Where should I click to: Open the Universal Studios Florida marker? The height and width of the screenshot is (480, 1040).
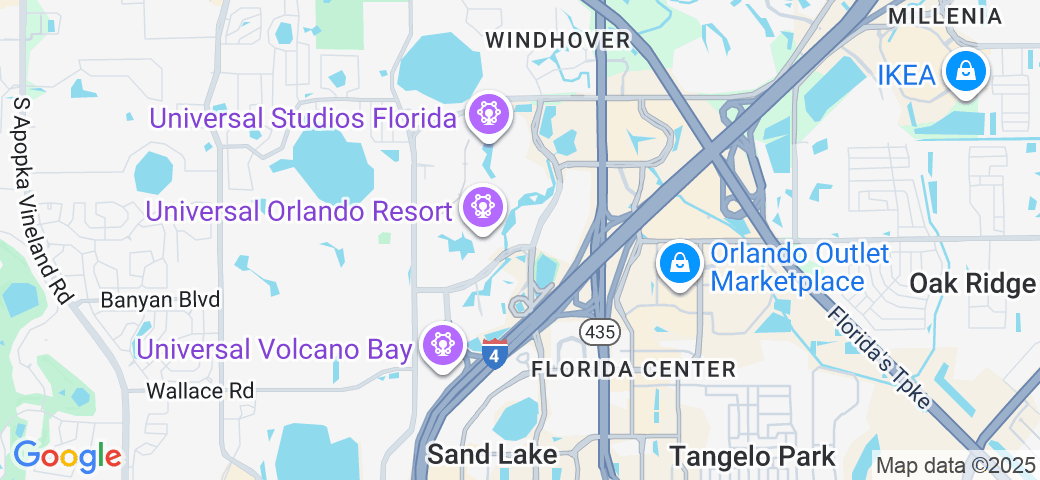click(x=489, y=115)
